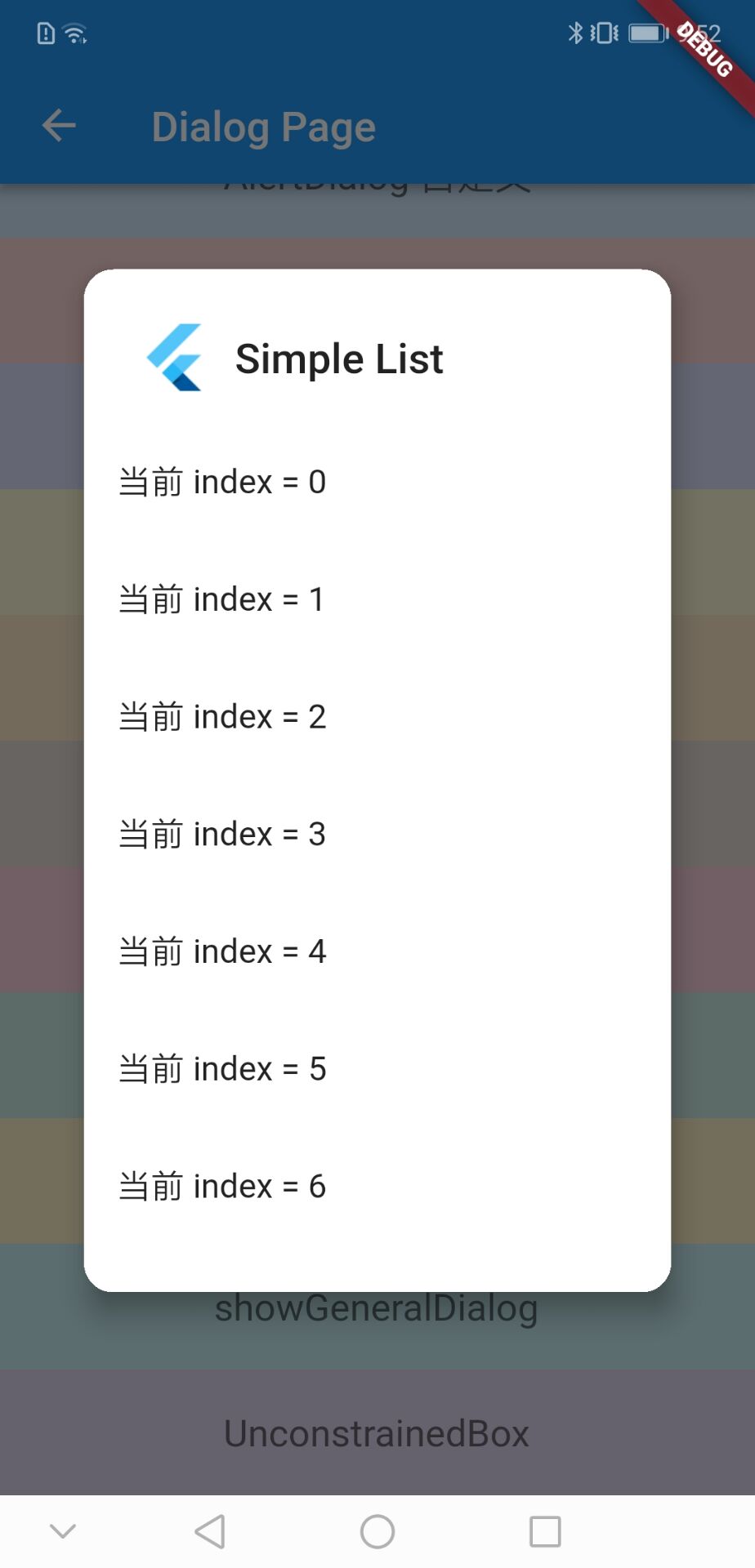Pick the entry index = 3
This screenshot has width=755, height=1568.
tap(222, 835)
